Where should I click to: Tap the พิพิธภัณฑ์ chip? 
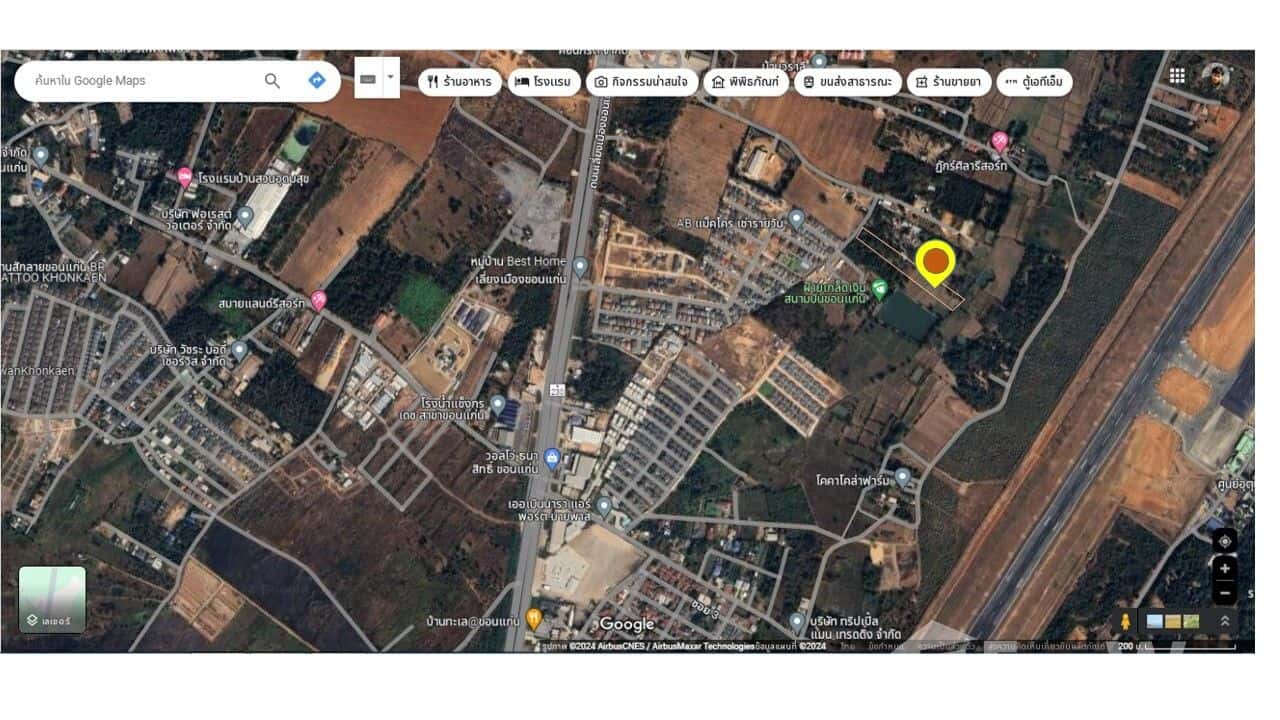point(747,82)
